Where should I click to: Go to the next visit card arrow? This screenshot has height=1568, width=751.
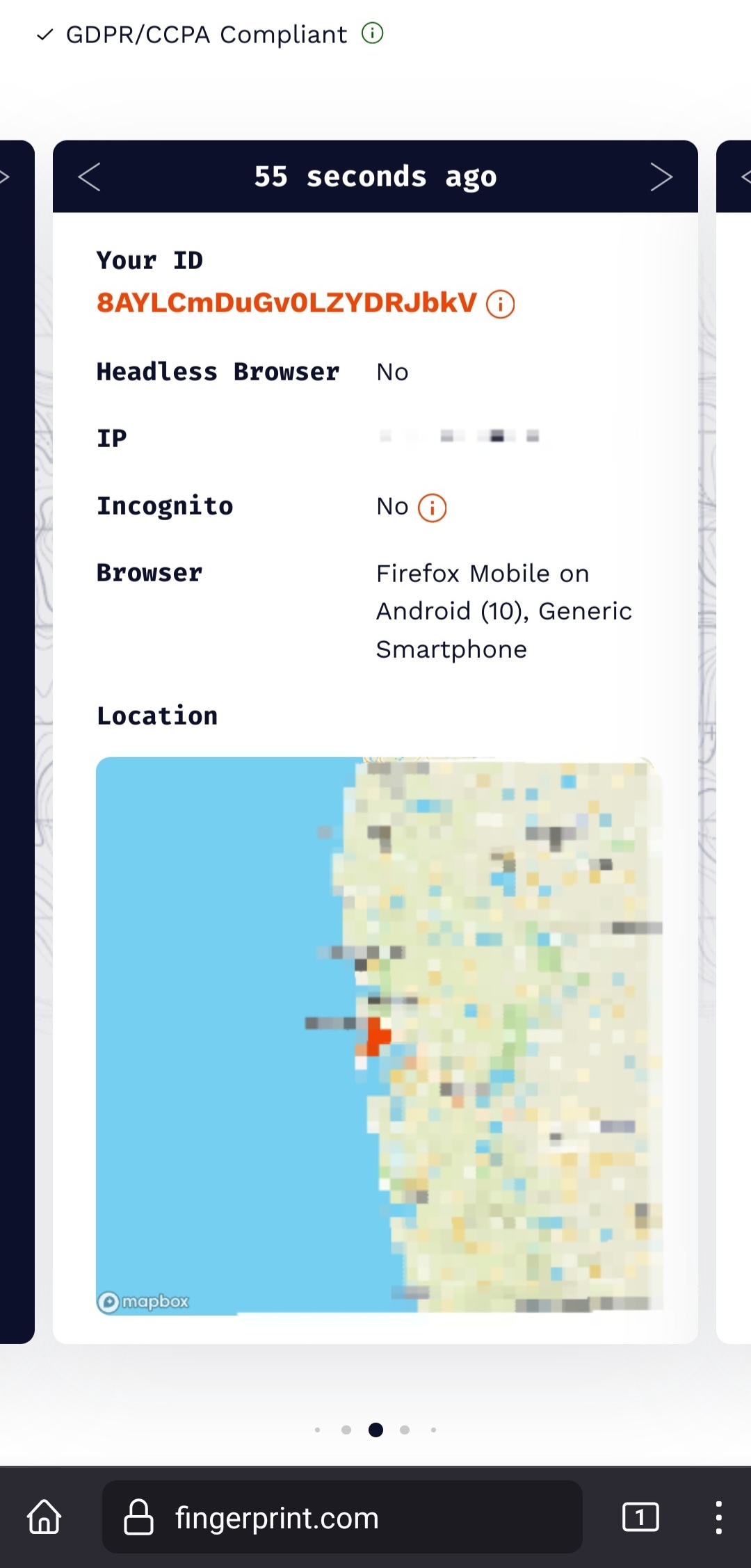coord(661,177)
